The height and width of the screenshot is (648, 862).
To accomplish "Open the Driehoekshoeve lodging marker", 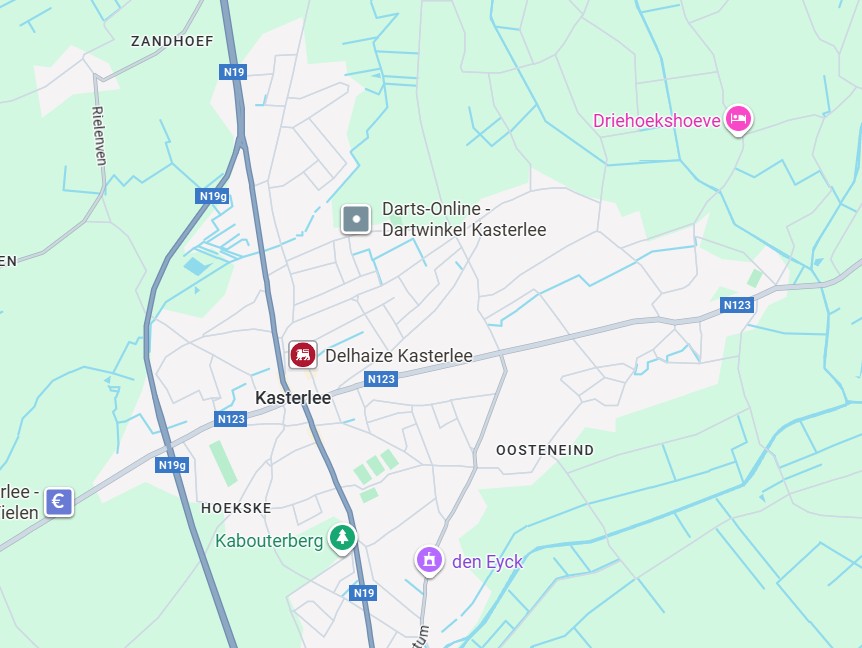I will point(738,119).
